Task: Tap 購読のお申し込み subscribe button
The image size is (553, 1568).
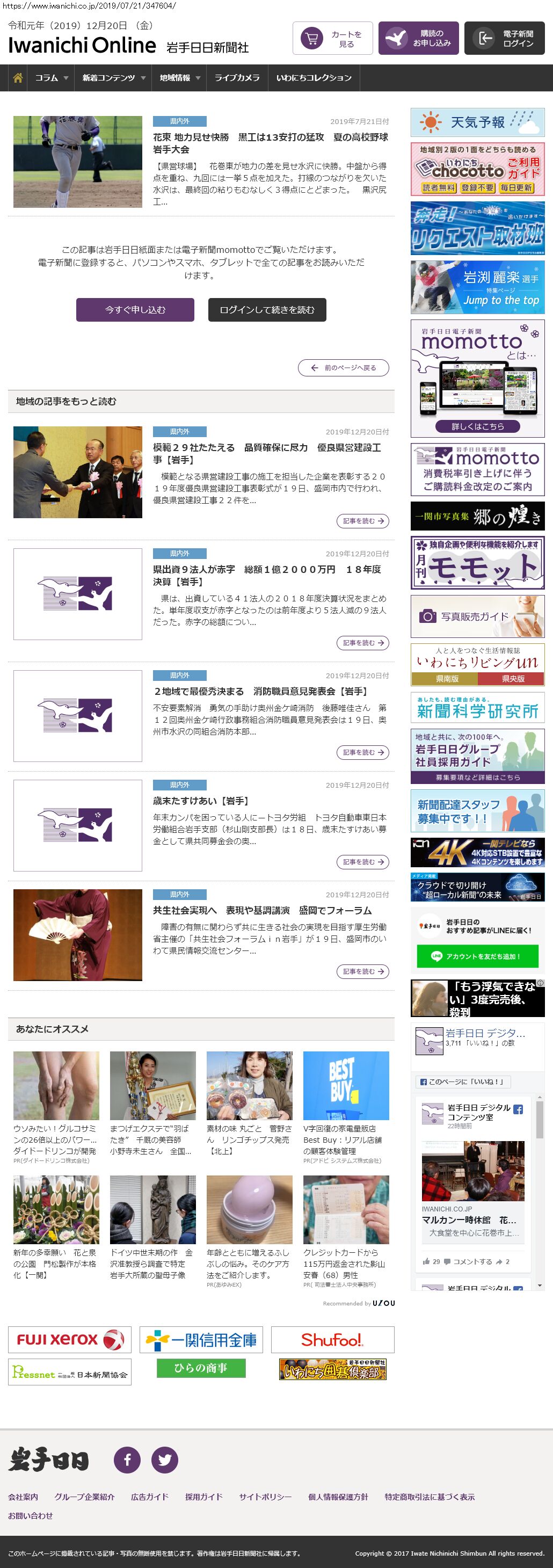Action: pos(419,38)
